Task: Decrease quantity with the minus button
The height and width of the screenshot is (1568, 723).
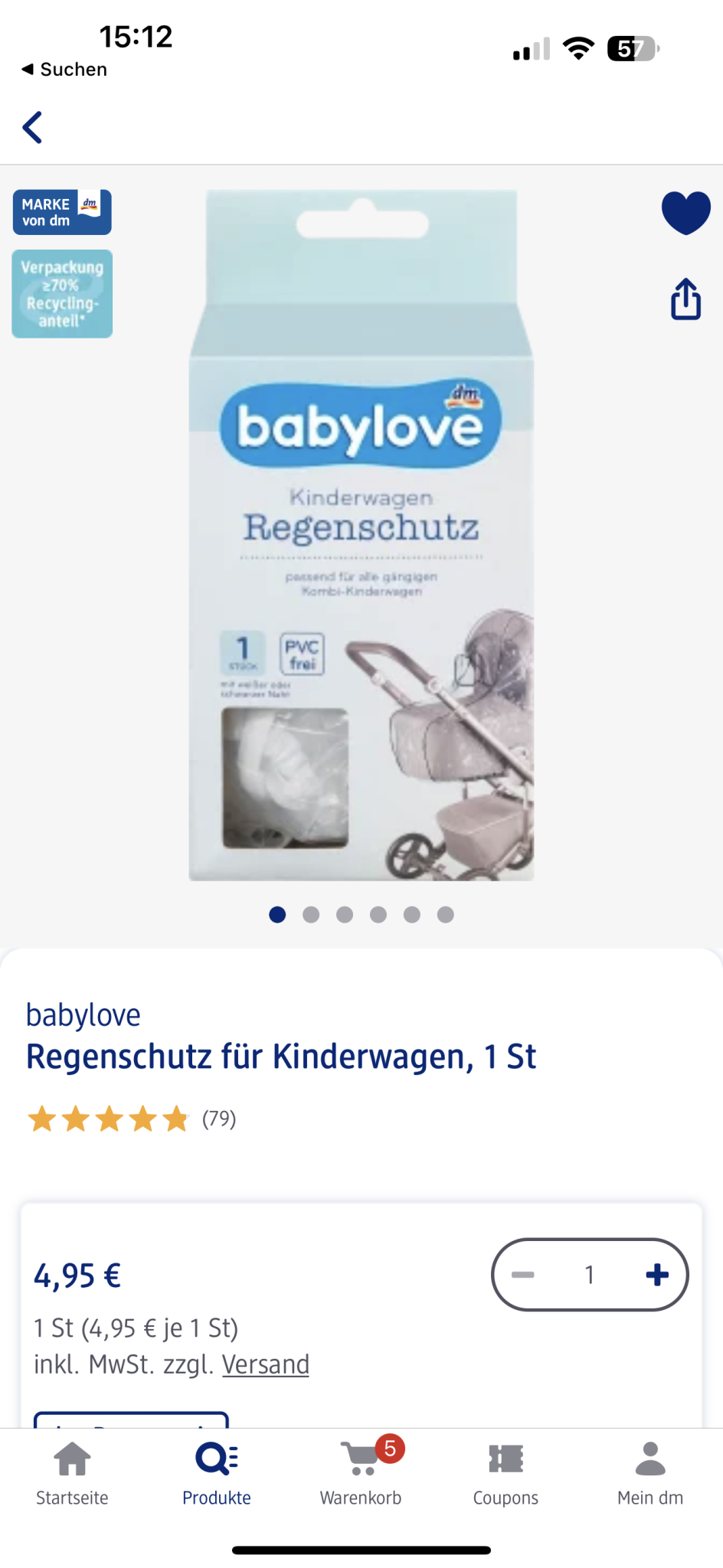Action: point(523,1275)
